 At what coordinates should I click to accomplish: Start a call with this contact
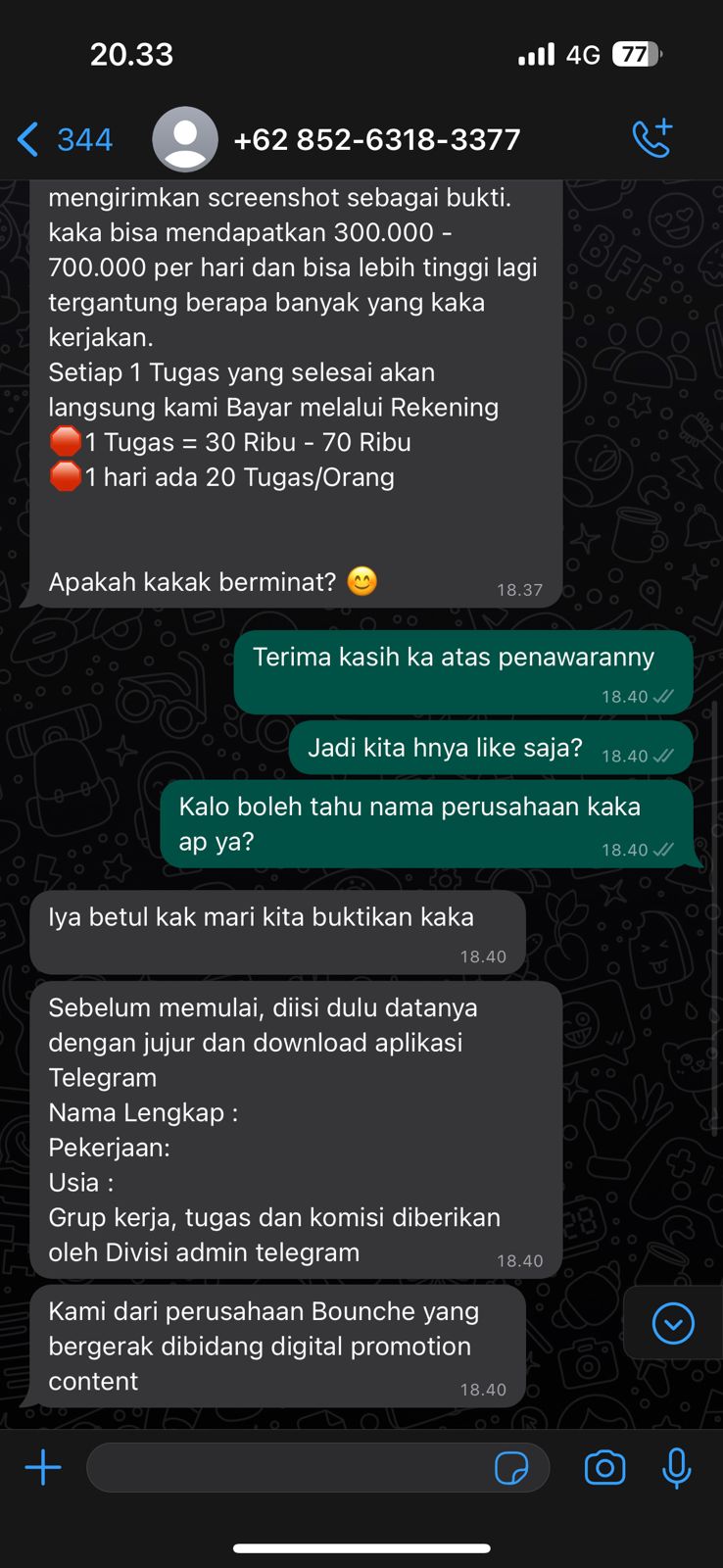tap(651, 138)
